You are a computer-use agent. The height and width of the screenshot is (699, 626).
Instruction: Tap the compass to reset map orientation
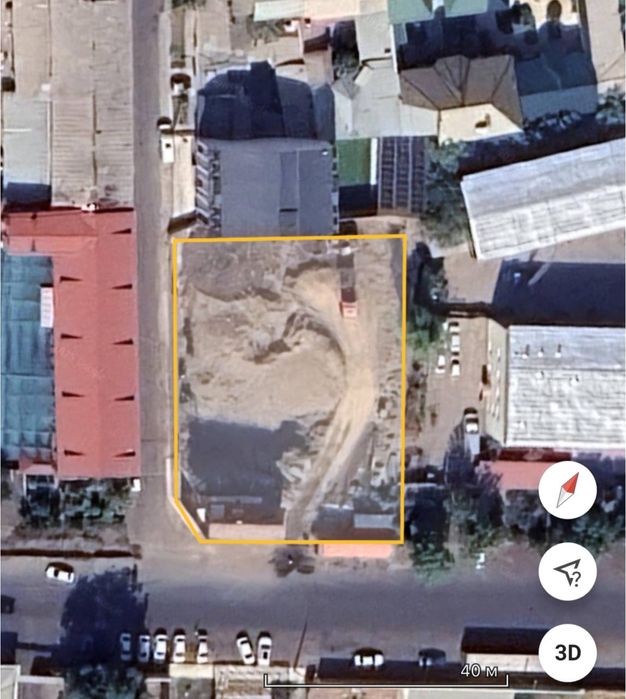pos(568,491)
